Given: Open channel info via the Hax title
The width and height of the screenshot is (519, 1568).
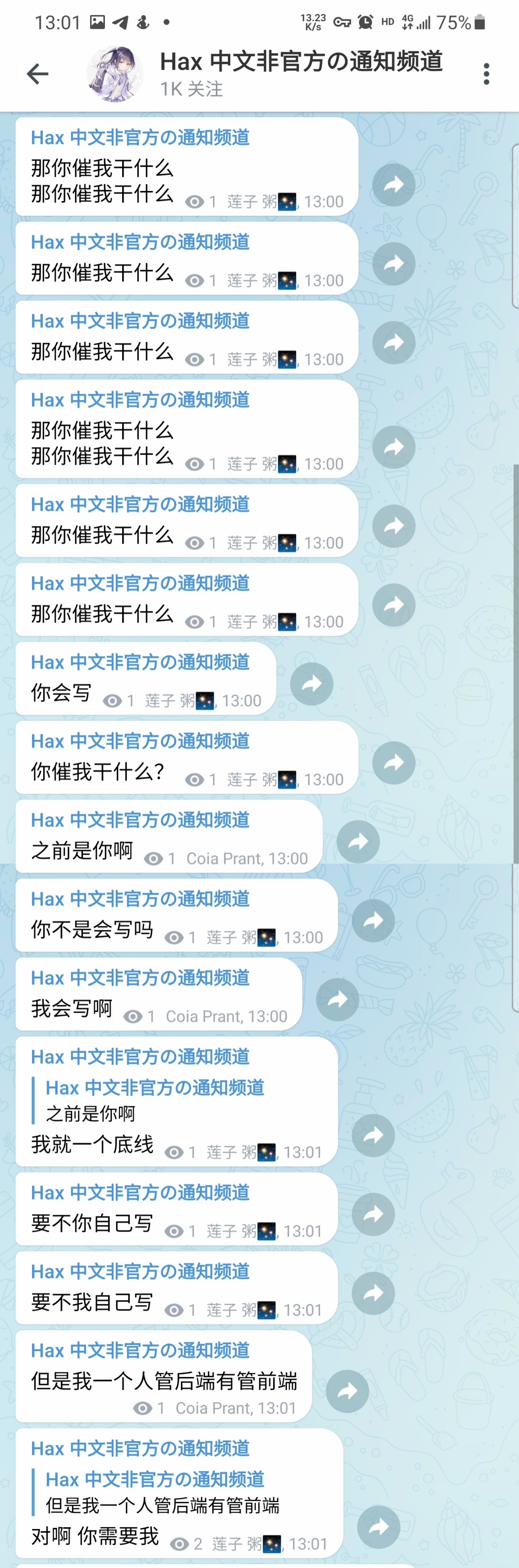Looking at the screenshot, I should click(301, 62).
